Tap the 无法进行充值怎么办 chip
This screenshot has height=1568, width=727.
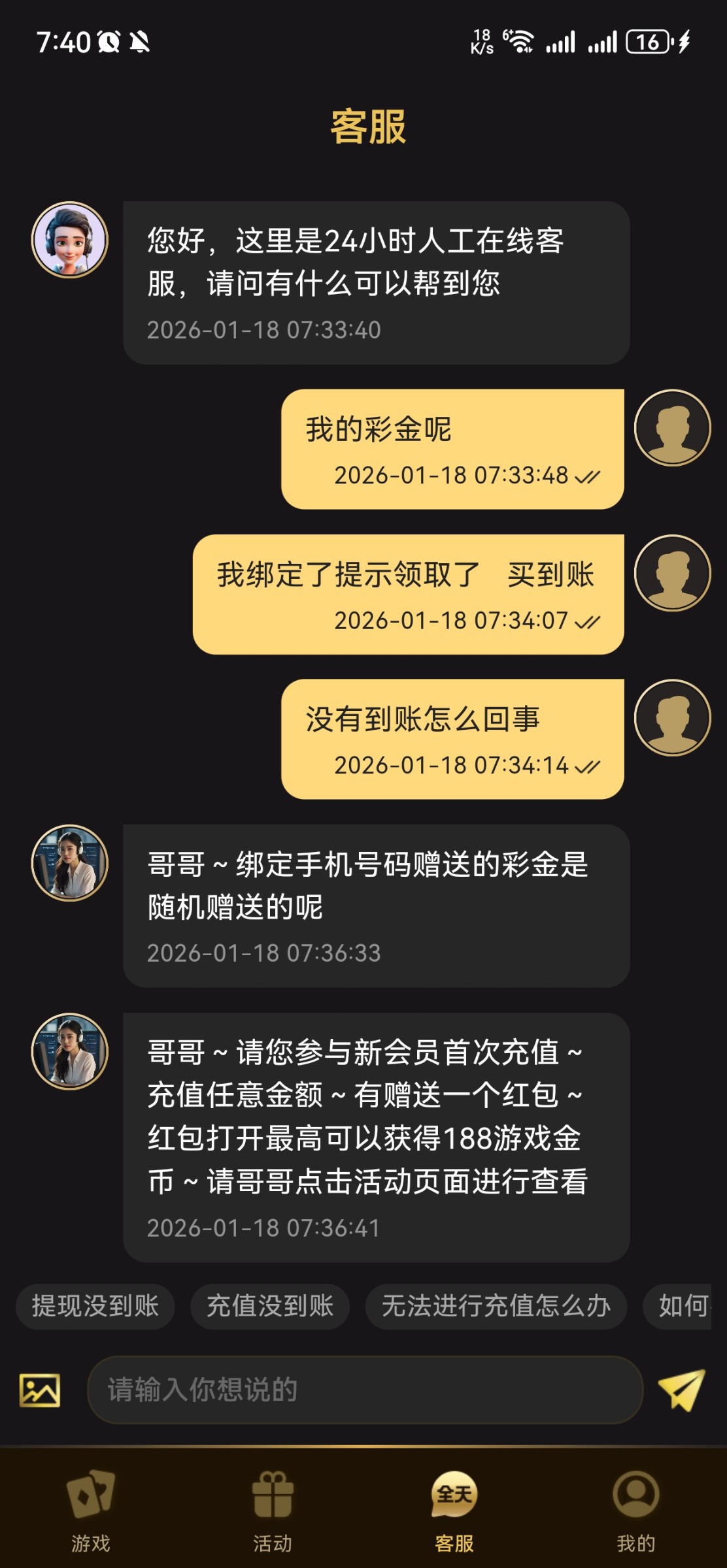coord(496,1306)
